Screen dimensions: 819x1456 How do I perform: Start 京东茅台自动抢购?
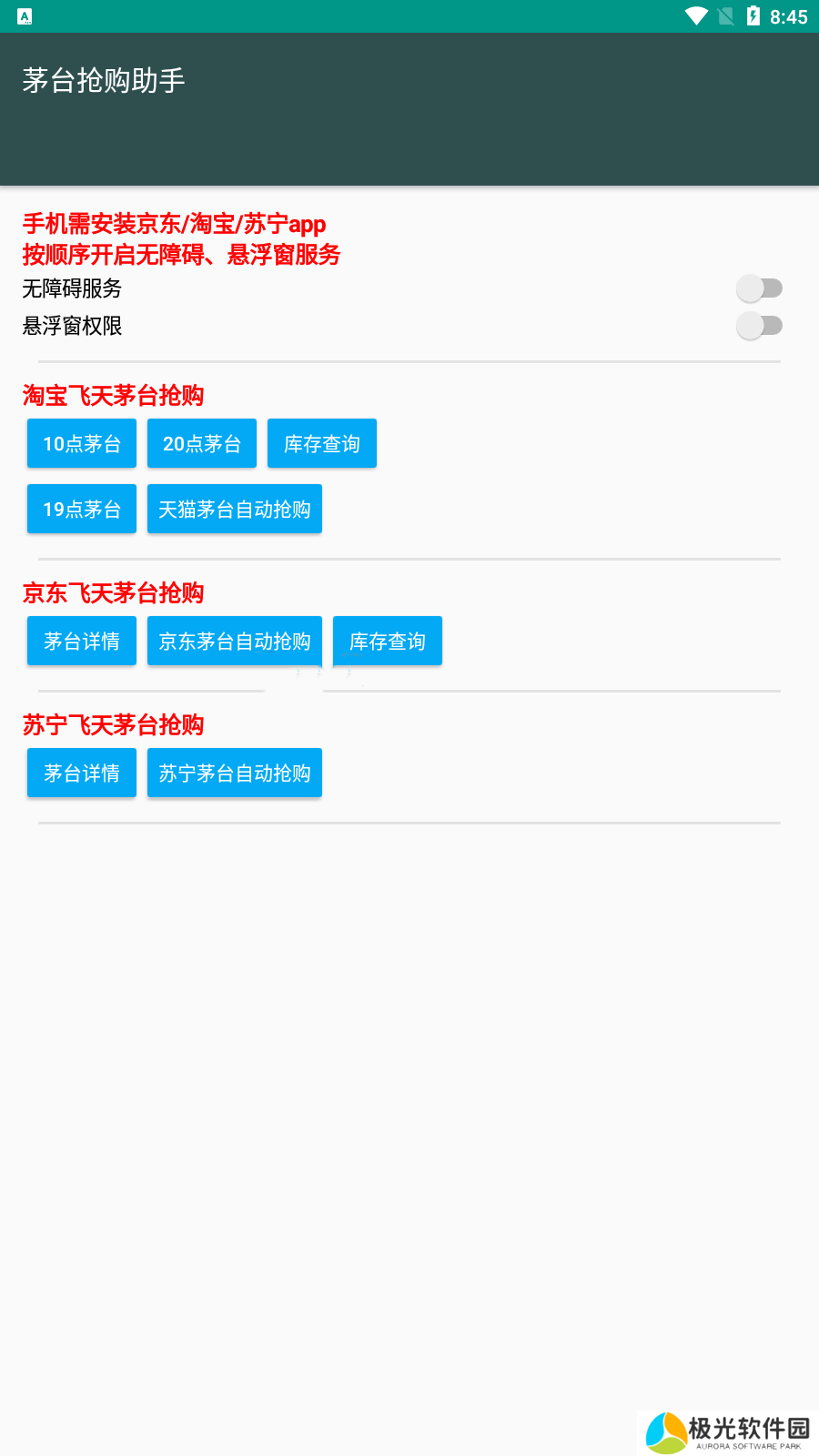[235, 642]
